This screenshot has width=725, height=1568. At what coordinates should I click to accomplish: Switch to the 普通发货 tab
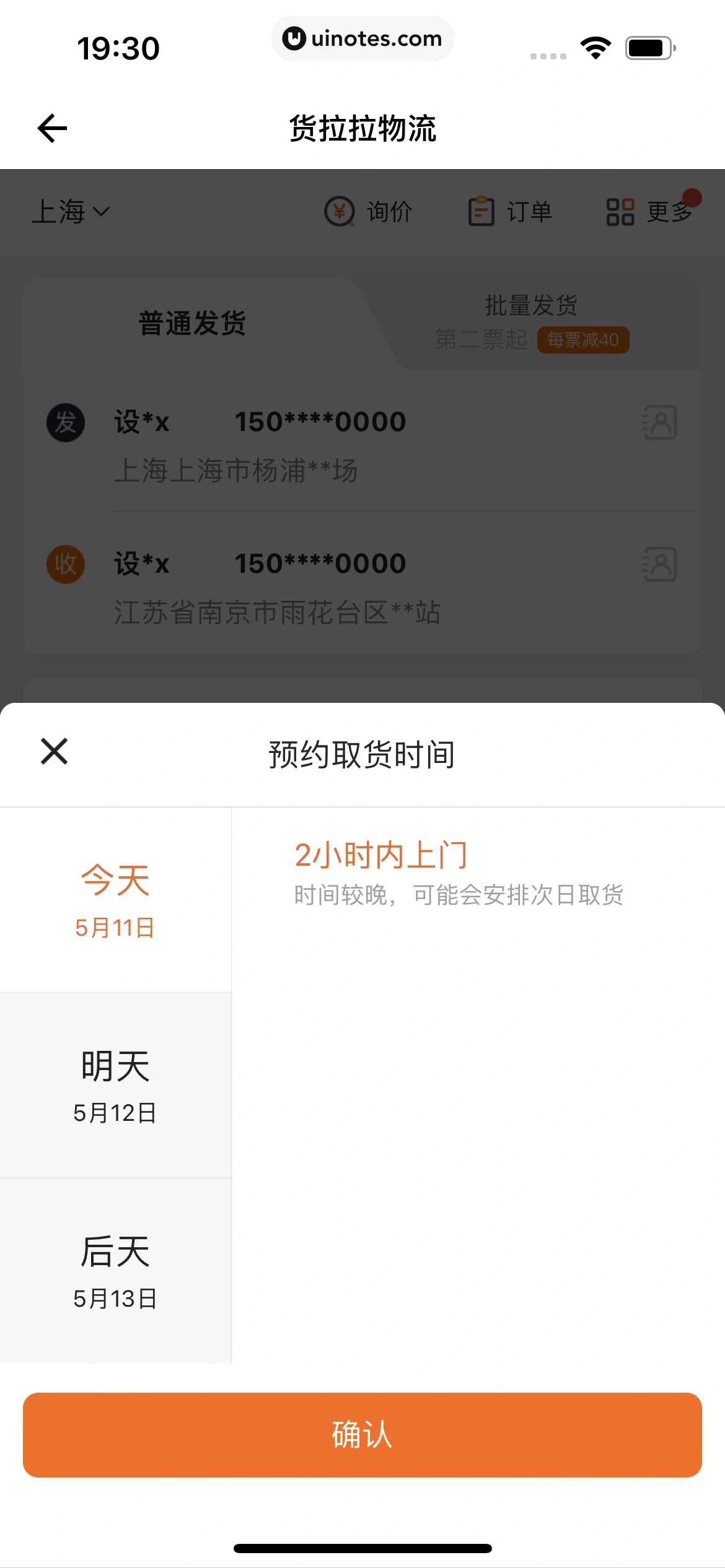tap(191, 323)
